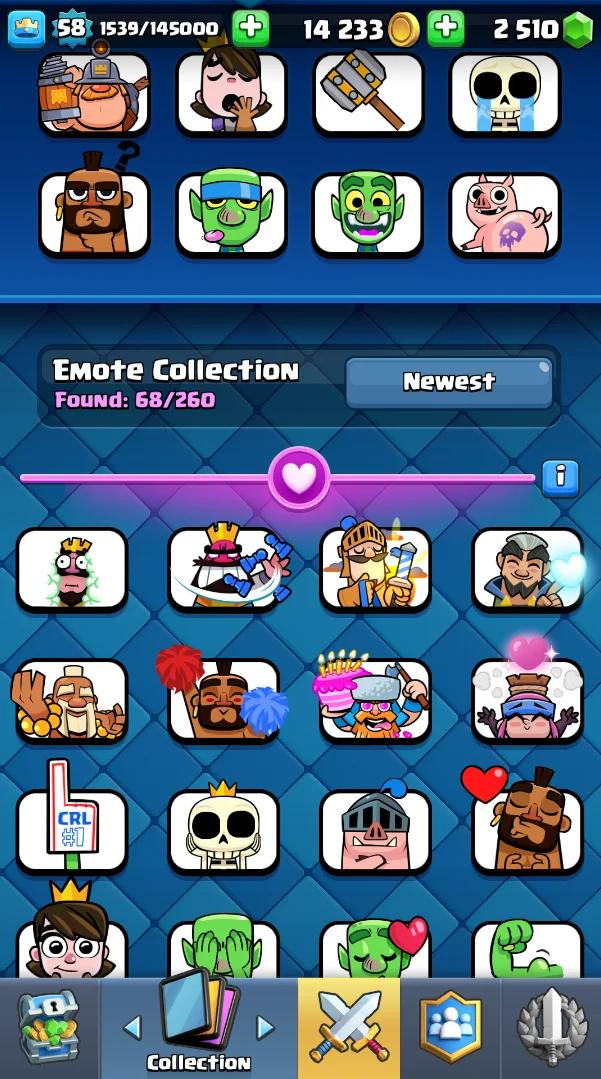Open the Shop chest tab
Screen dimensions: 601x1079
tap(48, 1028)
